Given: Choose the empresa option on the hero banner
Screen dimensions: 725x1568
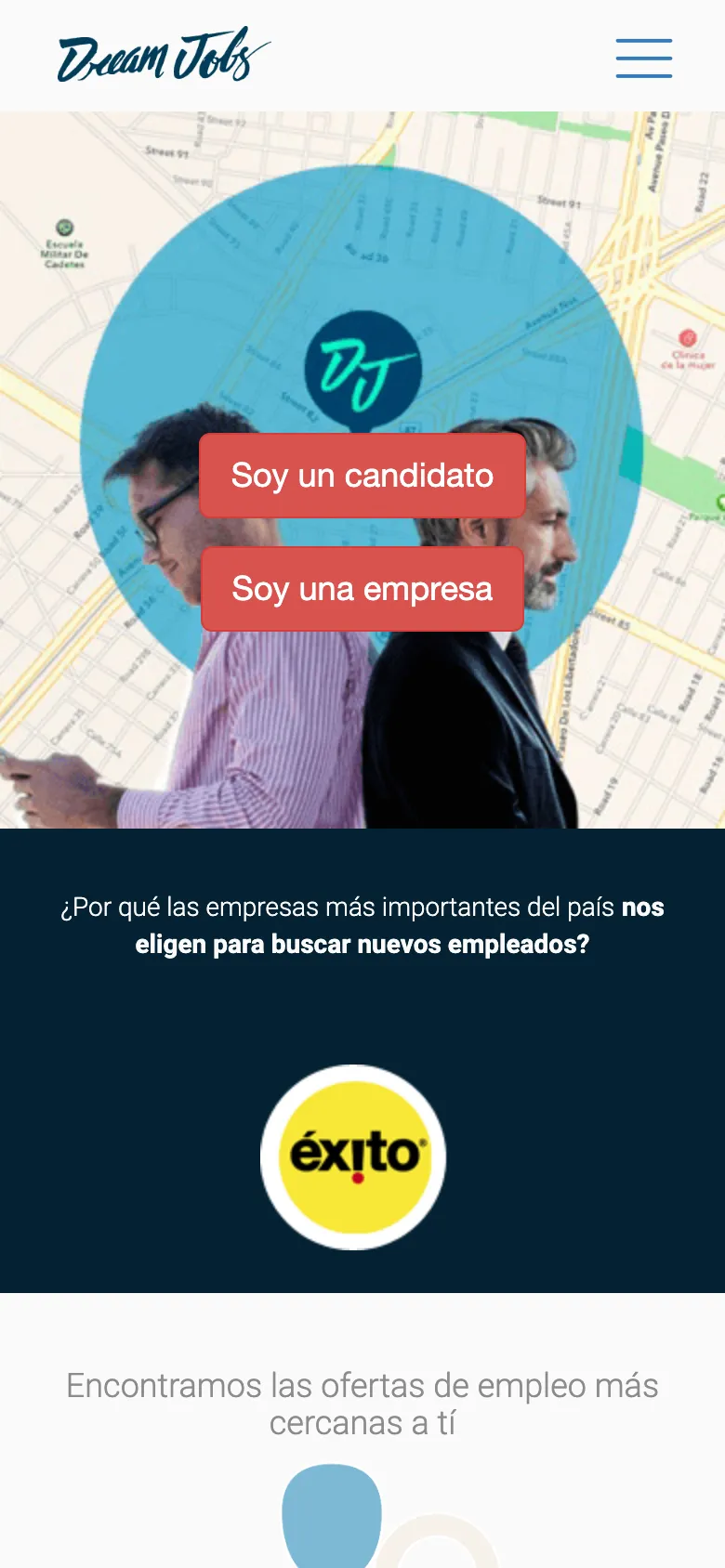Looking at the screenshot, I should click(x=362, y=589).
